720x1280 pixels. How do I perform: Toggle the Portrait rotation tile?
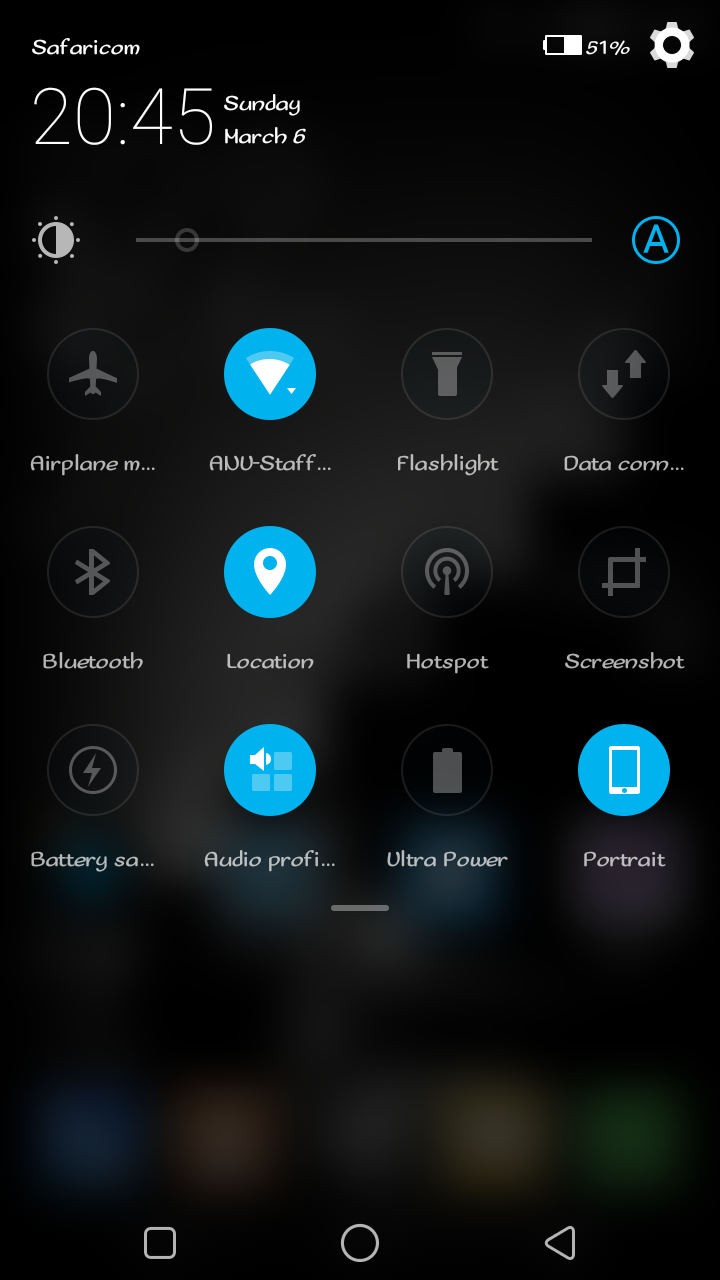[624, 770]
